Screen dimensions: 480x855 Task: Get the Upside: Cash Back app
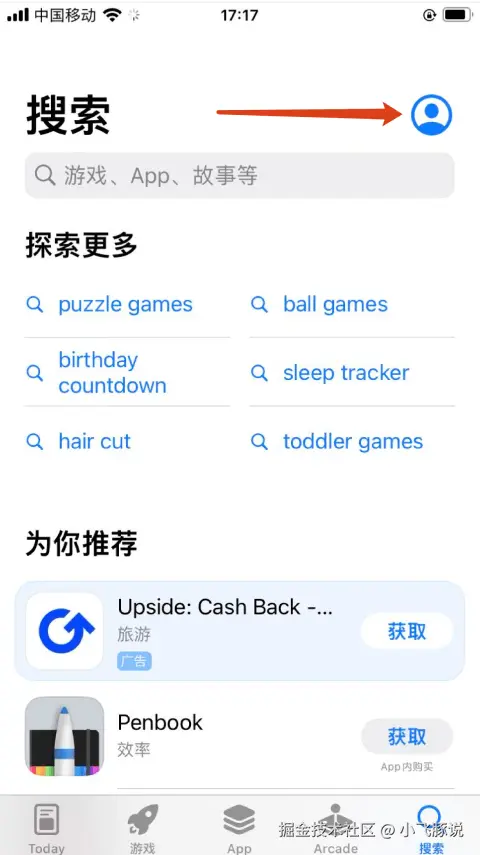click(x=407, y=631)
